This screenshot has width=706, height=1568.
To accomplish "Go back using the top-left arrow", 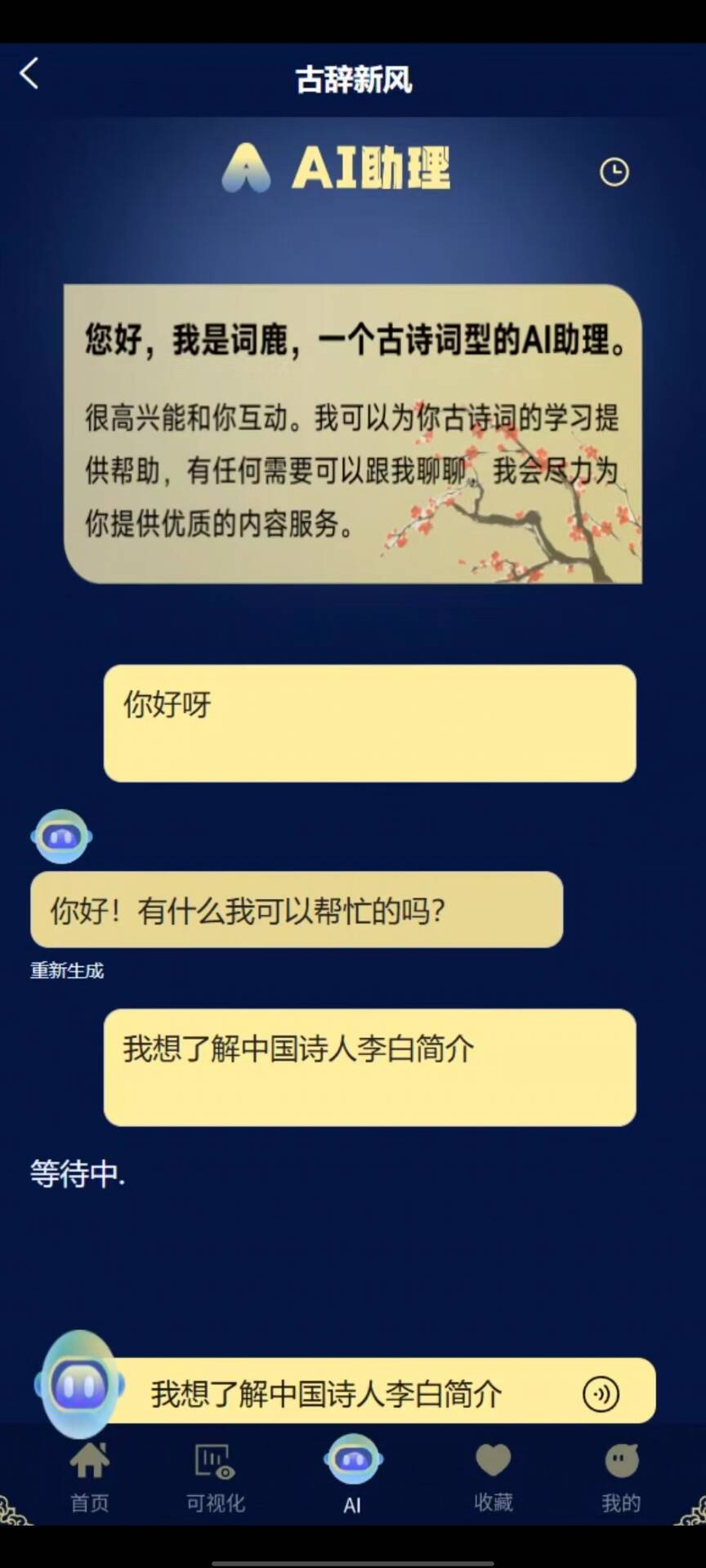I will click(29, 73).
